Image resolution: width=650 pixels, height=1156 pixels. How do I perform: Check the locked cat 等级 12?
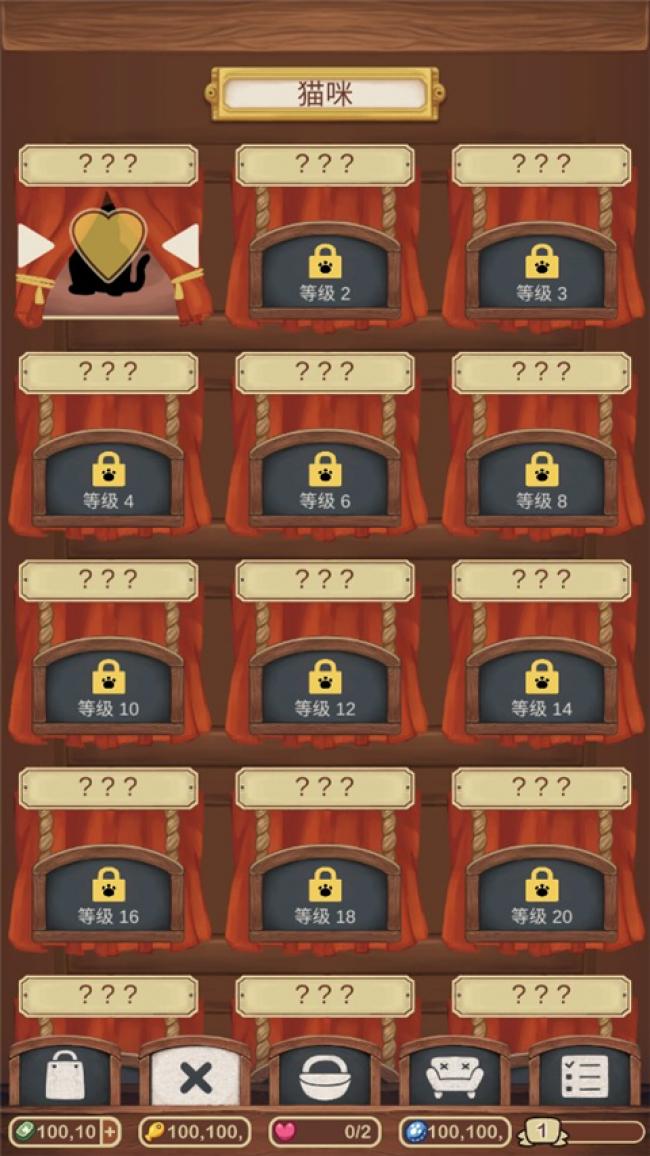coord(325,686)
